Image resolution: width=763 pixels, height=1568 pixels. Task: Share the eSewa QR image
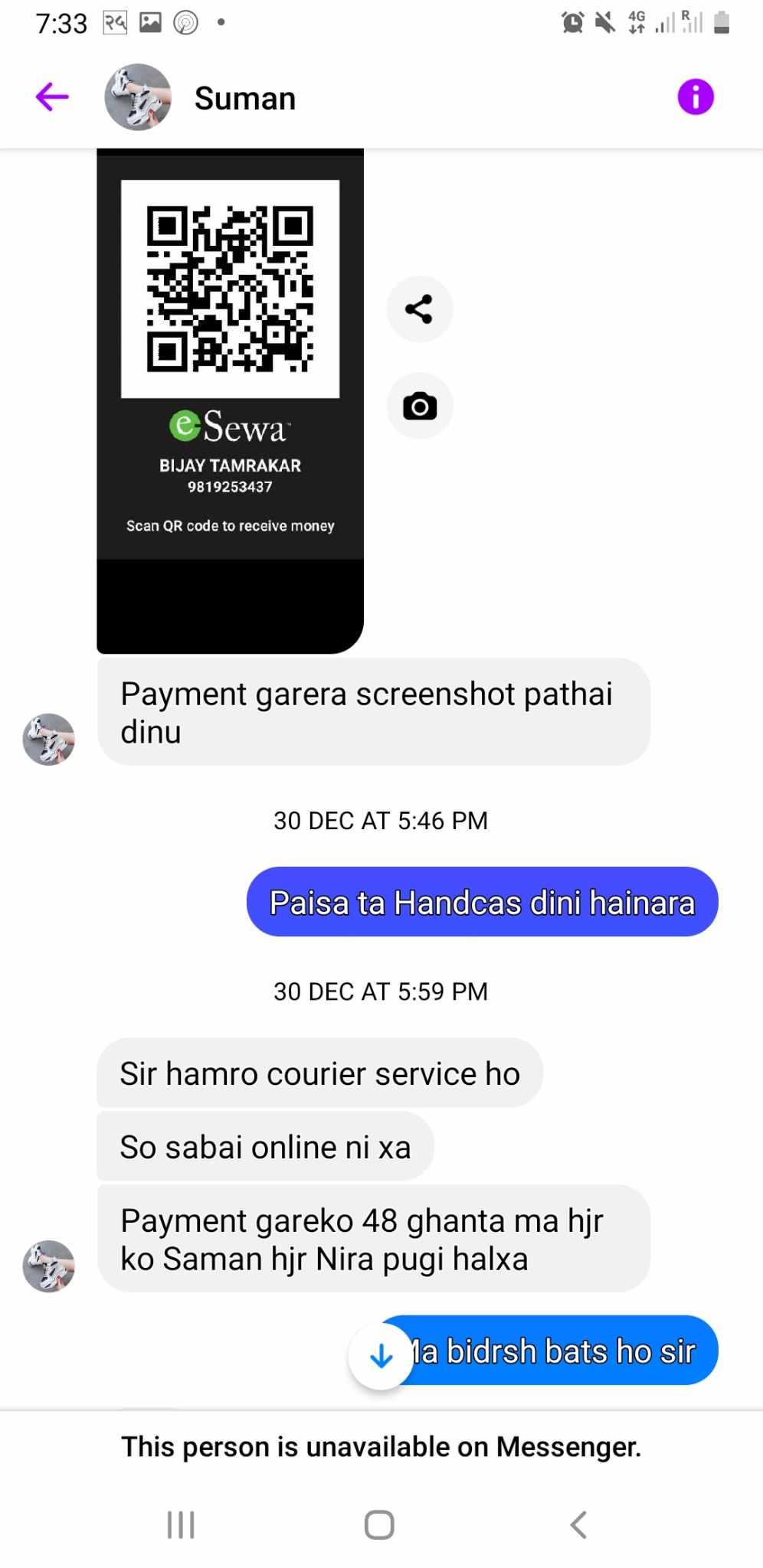tap(419, 309)
